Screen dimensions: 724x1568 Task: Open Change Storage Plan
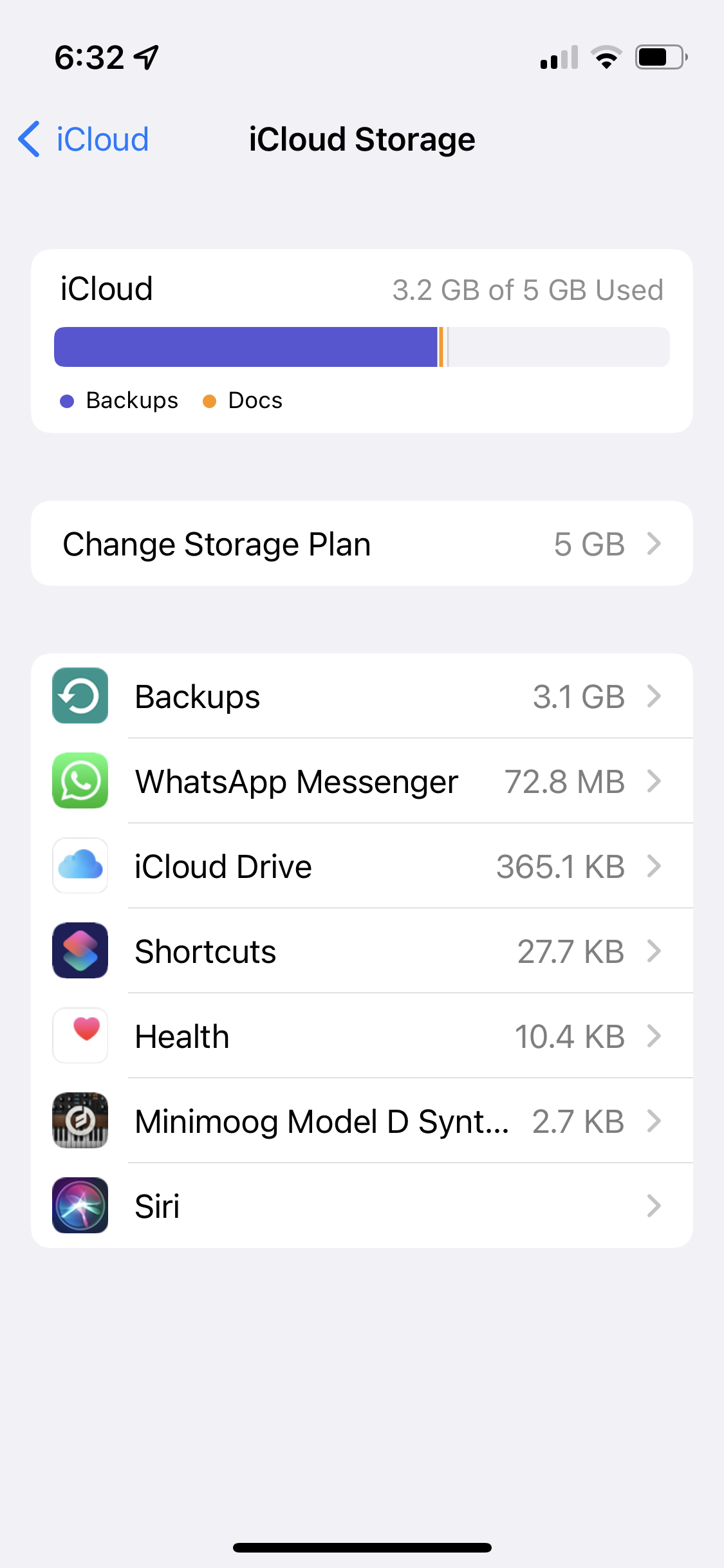(362, 544)
